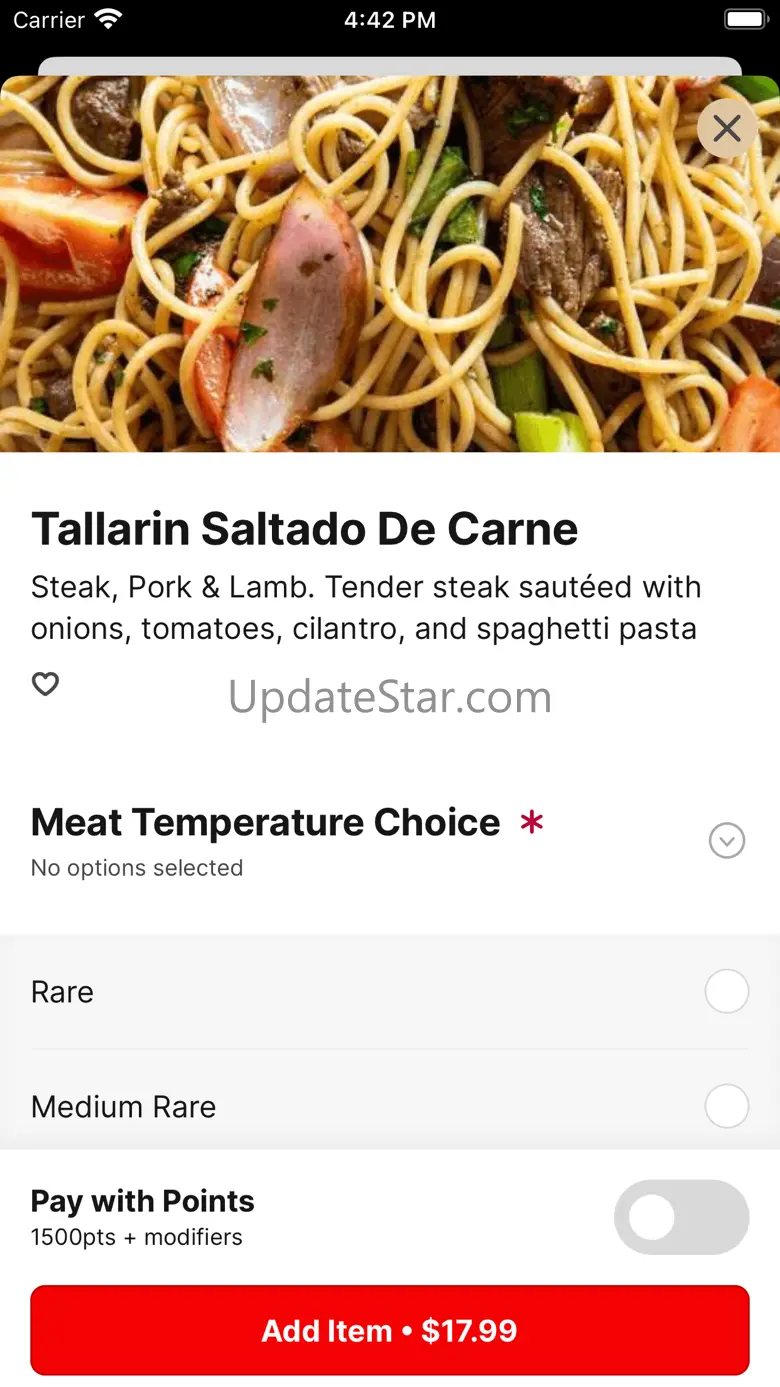
Task: Close the item details sheet
Action: [727, 128]
